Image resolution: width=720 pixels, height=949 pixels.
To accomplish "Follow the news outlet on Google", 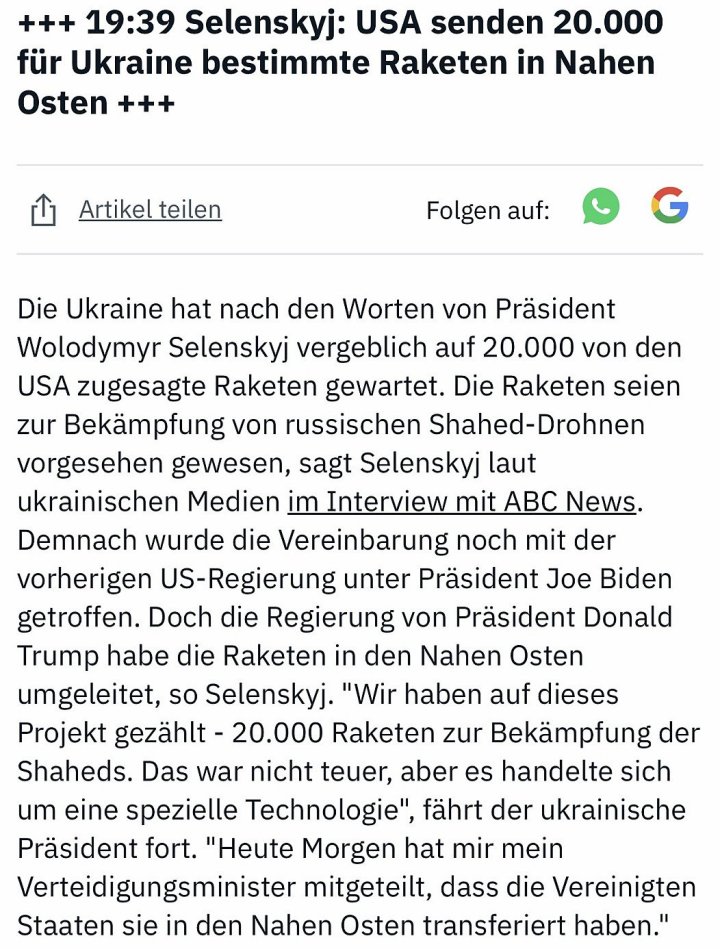I will tap(669, 206).
